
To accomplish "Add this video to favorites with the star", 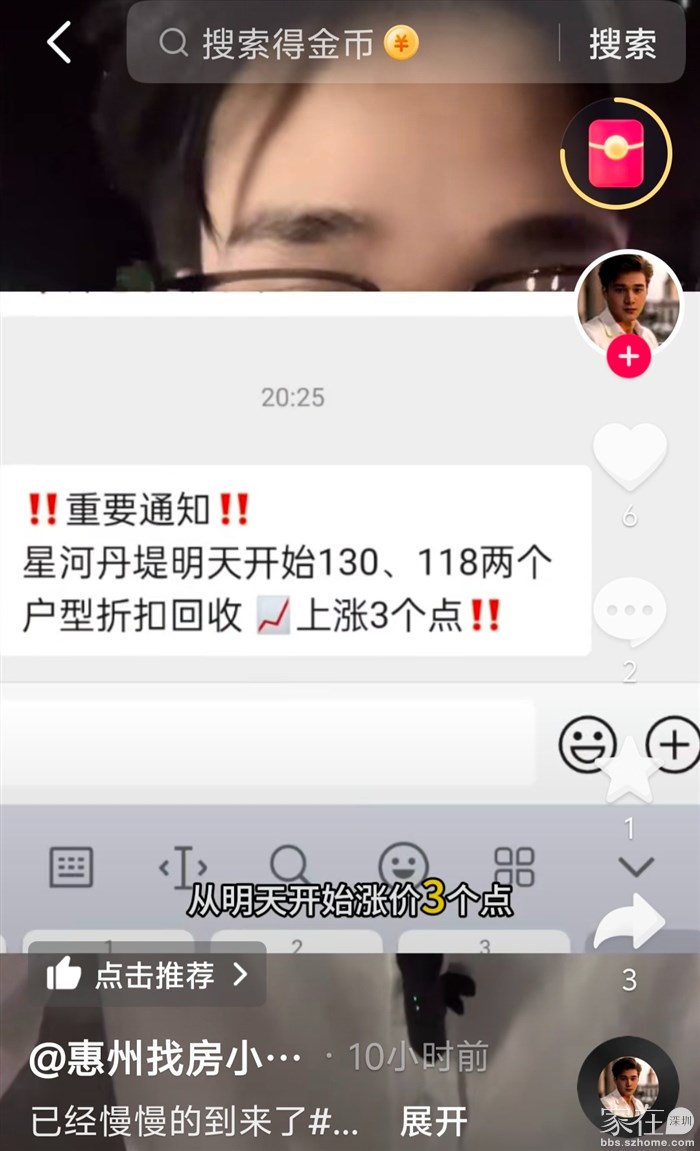I will click(x=629, y=772).
